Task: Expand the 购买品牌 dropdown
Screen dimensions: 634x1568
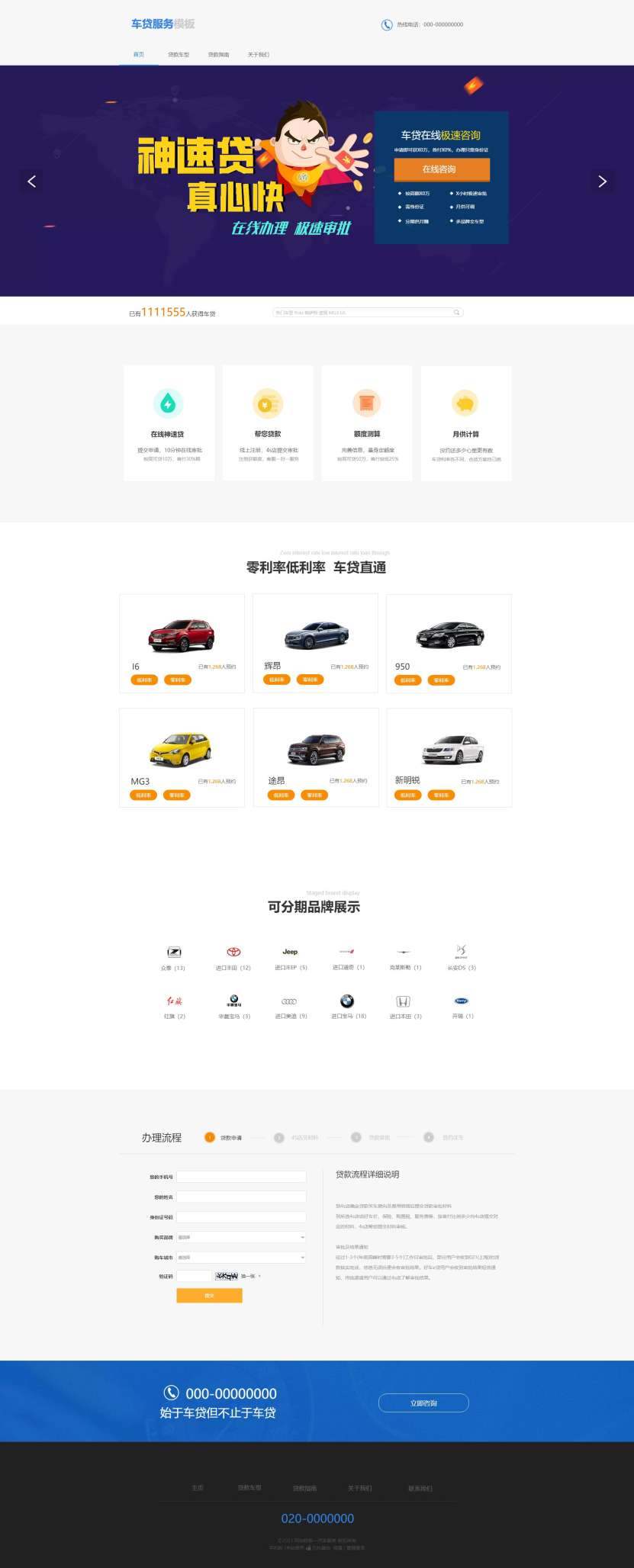Action: click(241, 1238)
